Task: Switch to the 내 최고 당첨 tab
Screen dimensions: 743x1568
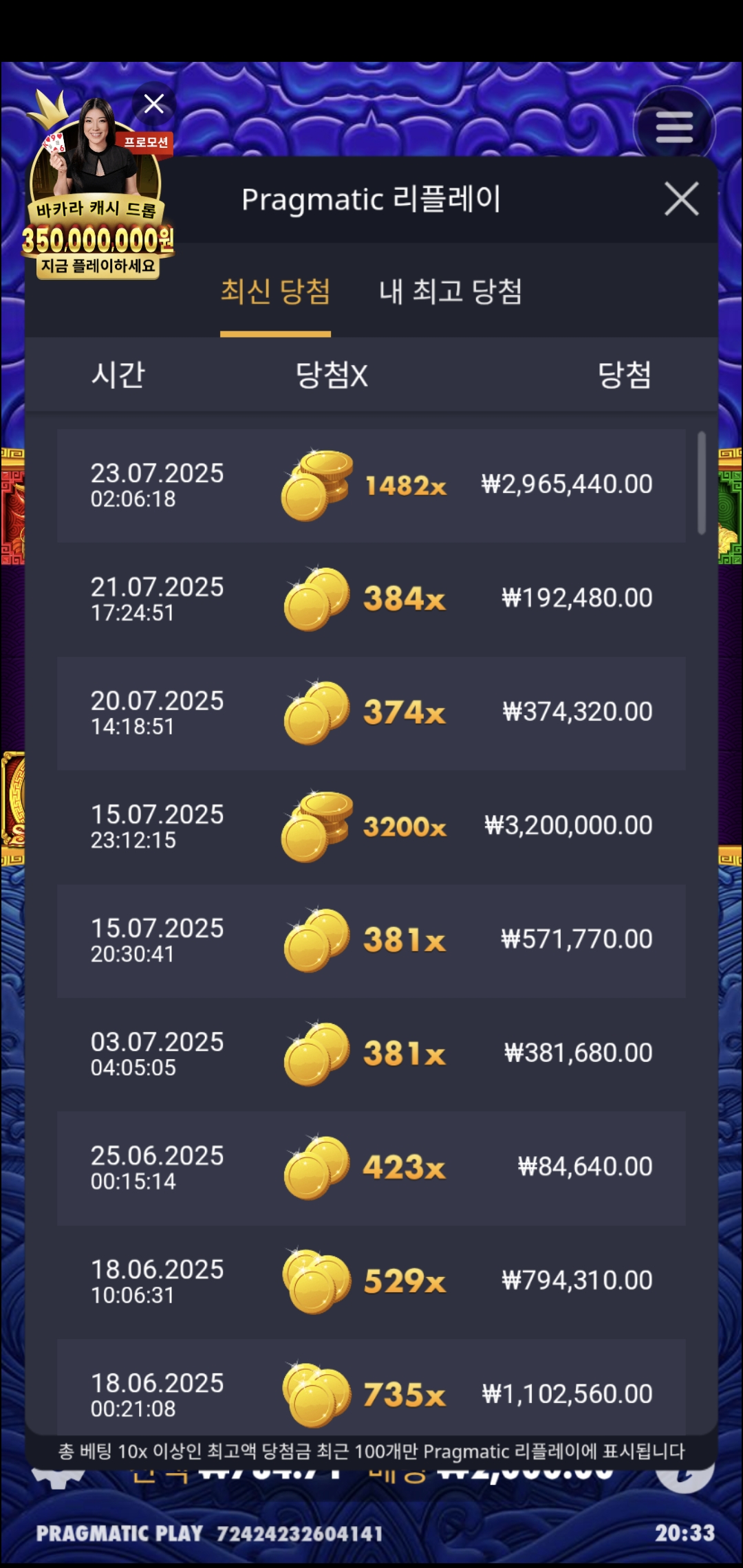Action: (x=451, y=292)
